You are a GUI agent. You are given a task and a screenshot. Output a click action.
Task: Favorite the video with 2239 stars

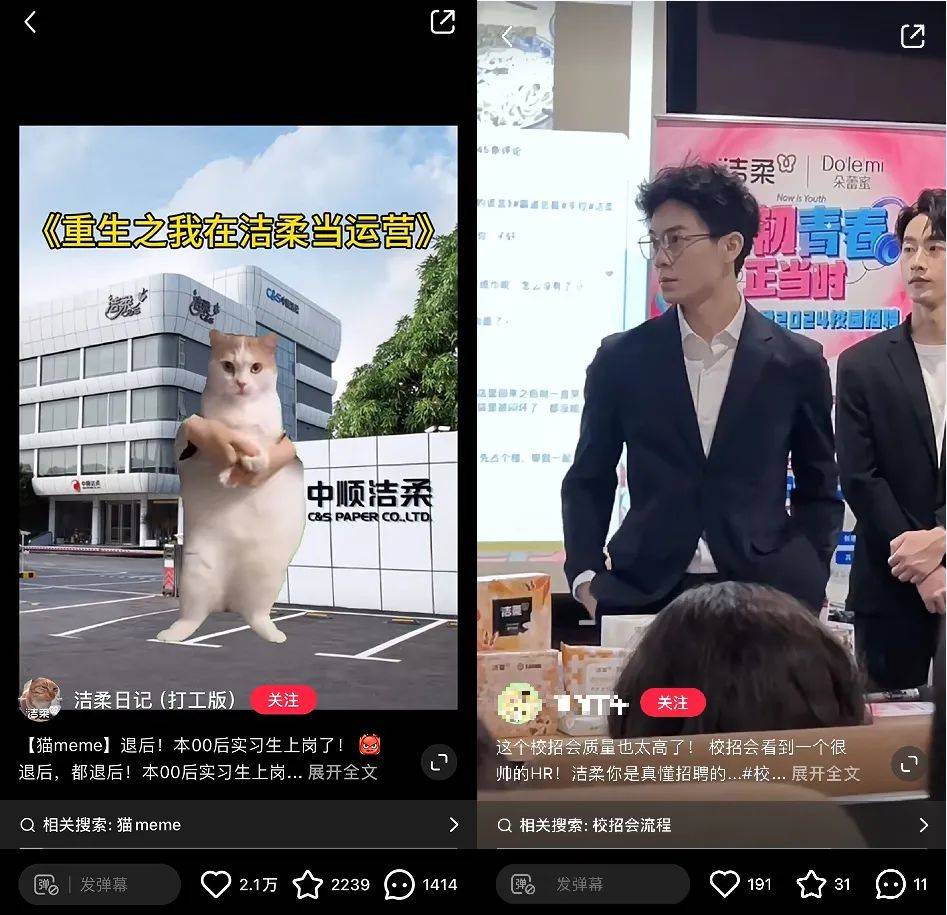pyautogui.click(x=308, y=884)
